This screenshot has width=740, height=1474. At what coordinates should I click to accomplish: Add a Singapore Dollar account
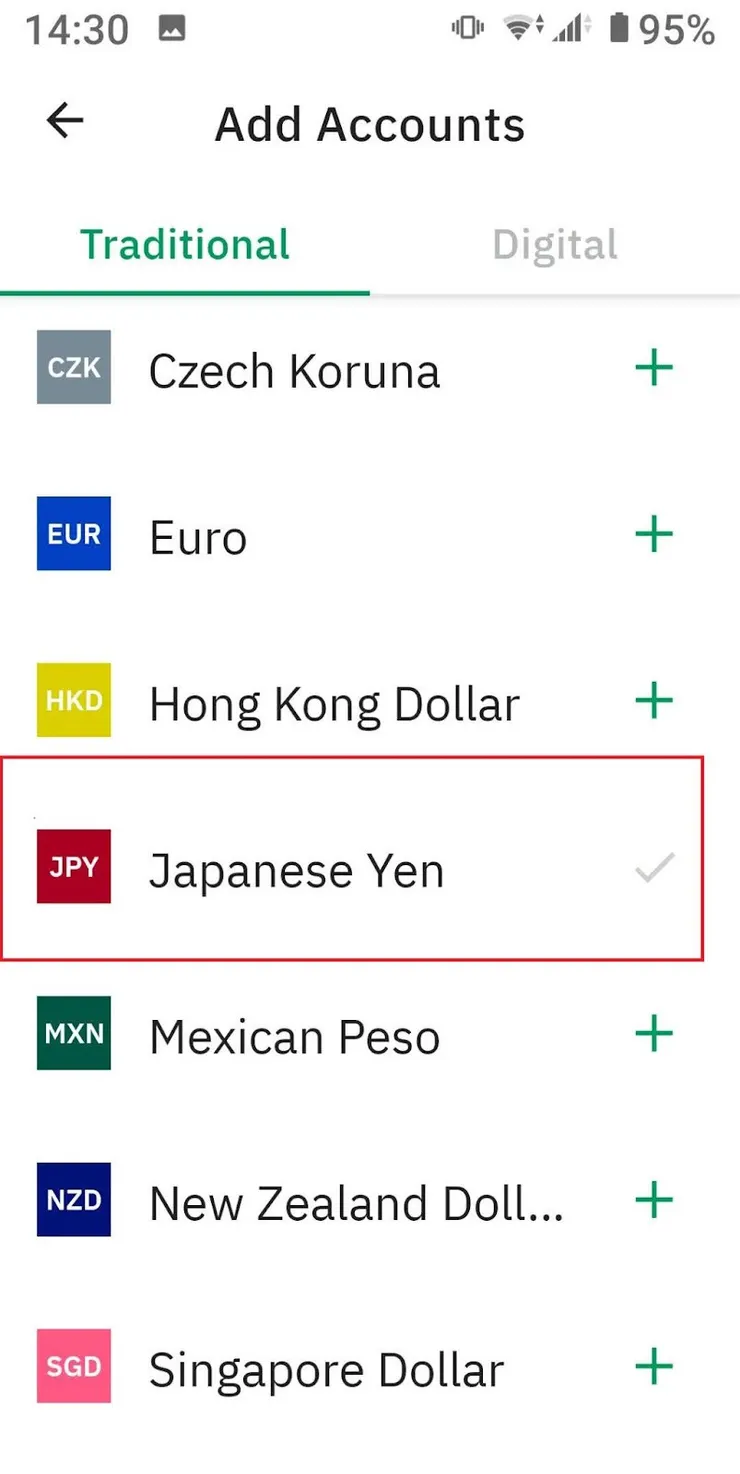(654, 1366)
